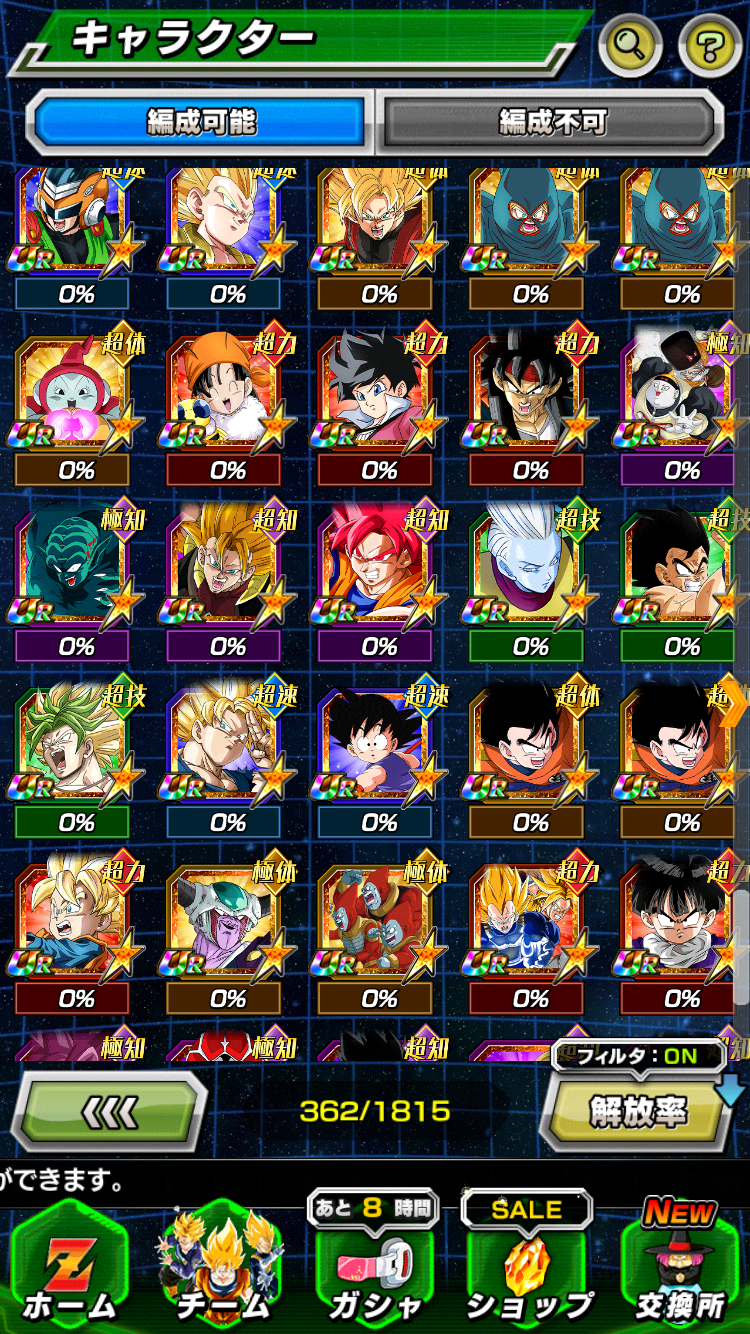
Task: Open the help question mark icon
Action: (x=710, y=43)
